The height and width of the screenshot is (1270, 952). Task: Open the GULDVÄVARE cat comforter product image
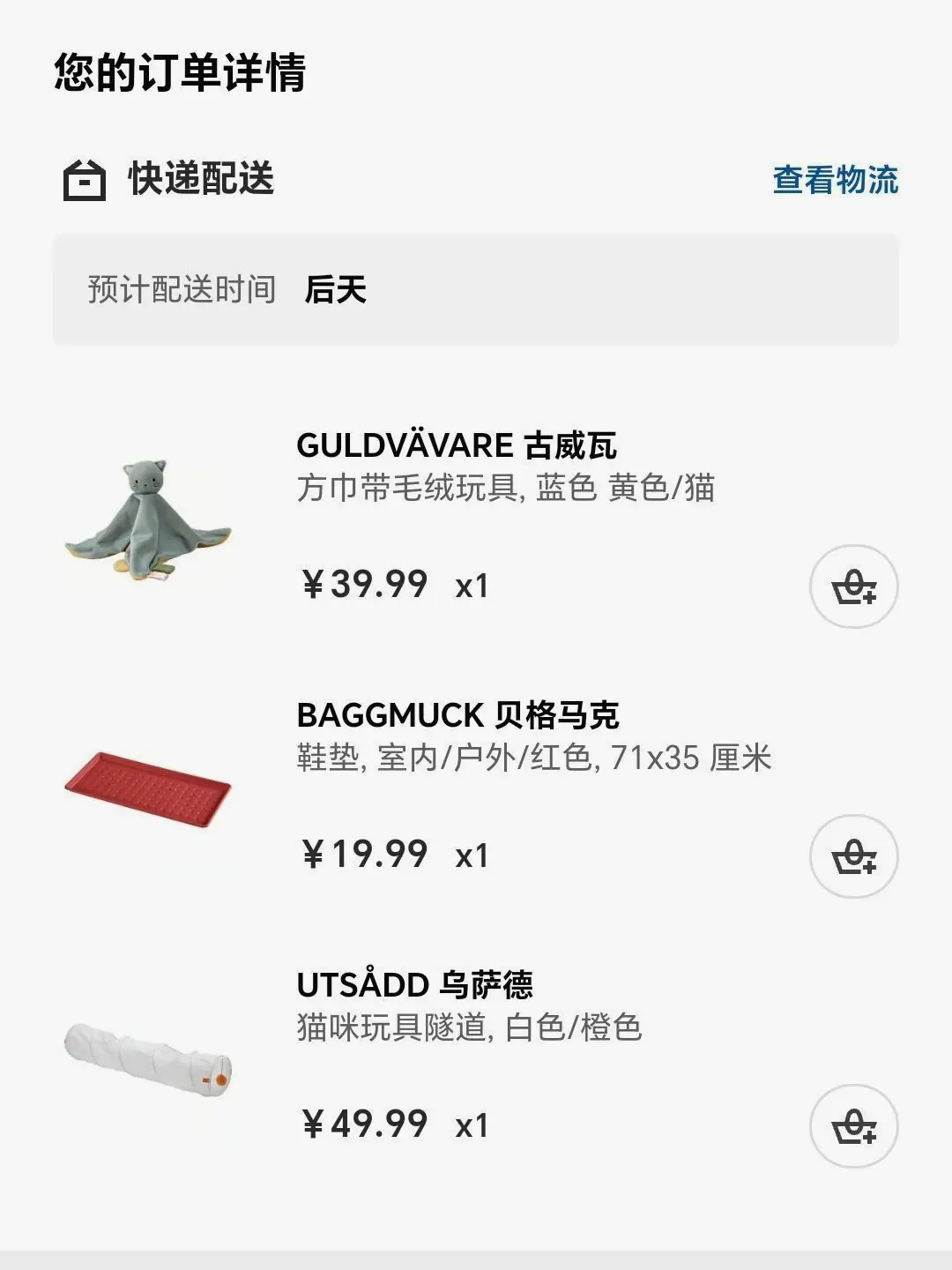[x=148, y=521]
